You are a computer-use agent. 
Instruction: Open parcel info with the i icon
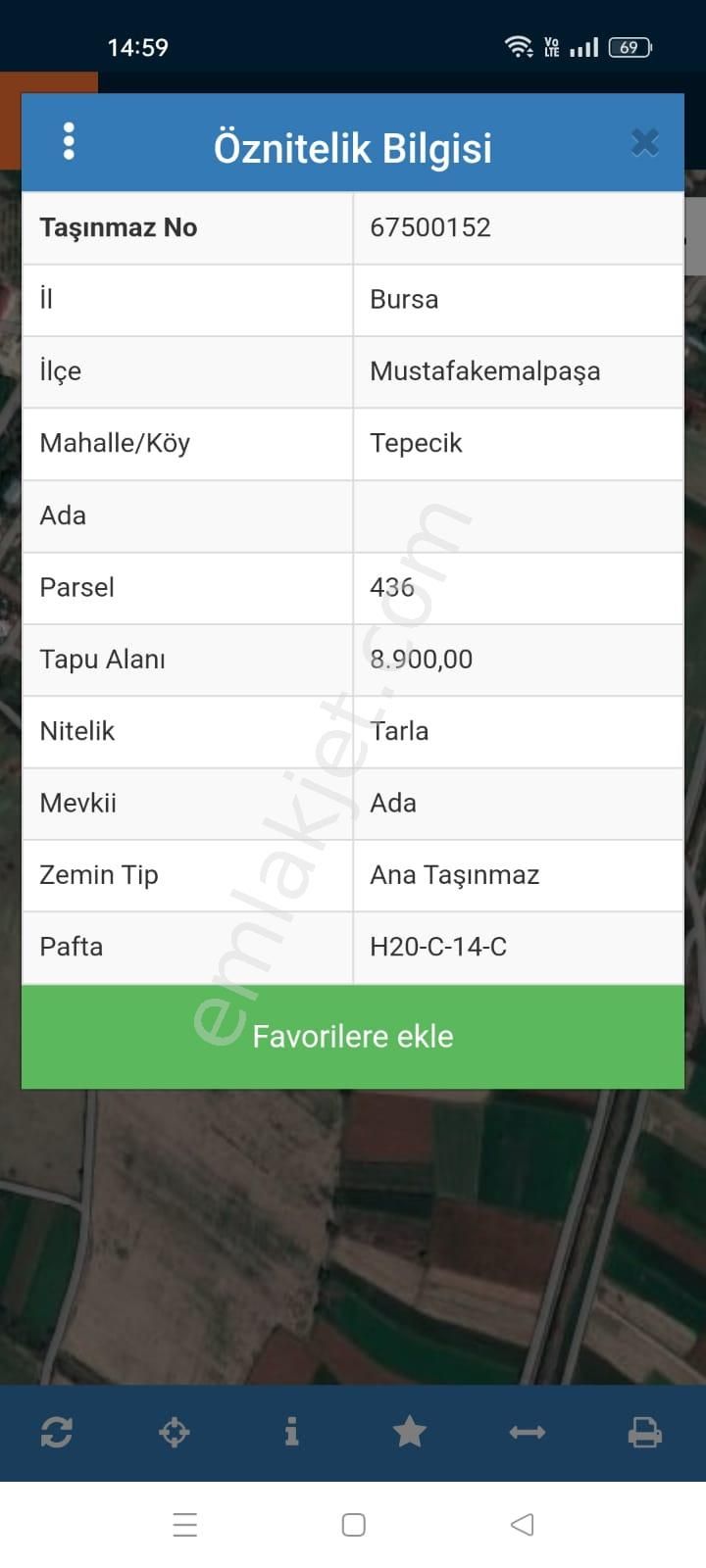tap(291, 1432)
